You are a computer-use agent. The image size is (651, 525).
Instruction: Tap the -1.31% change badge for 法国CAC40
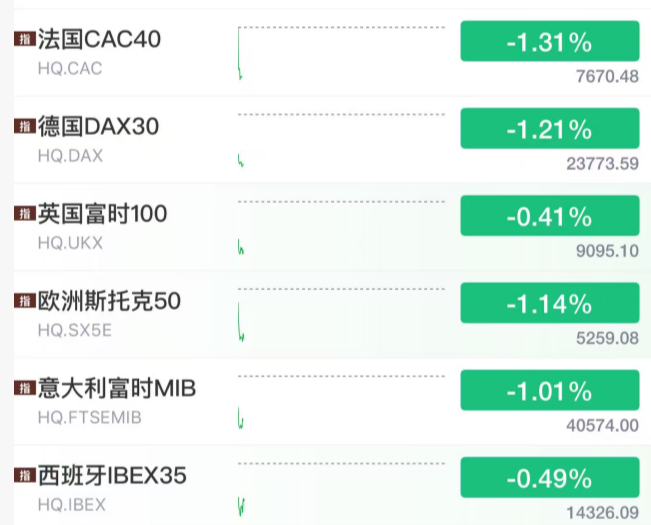point(549,42)
